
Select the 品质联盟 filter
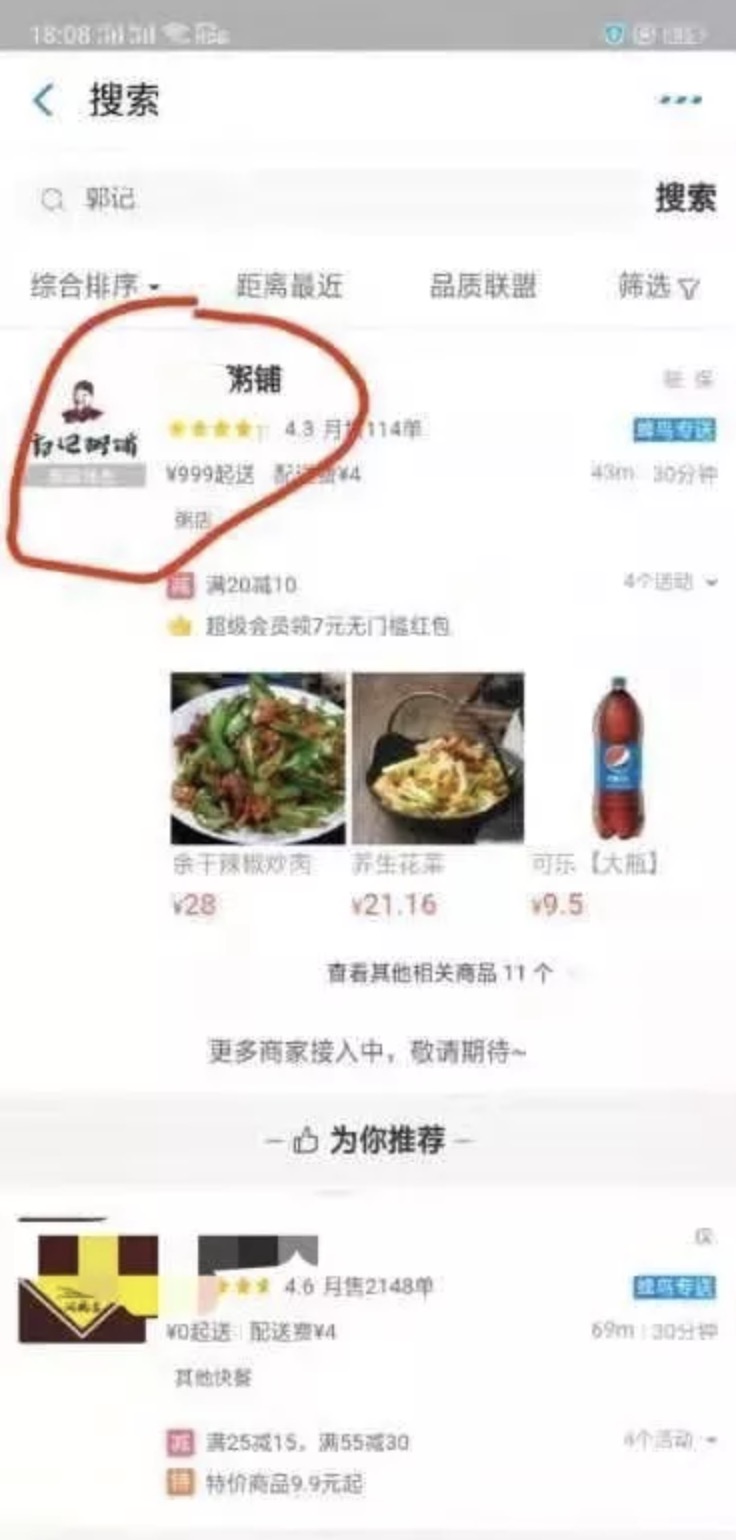(483, 287)
